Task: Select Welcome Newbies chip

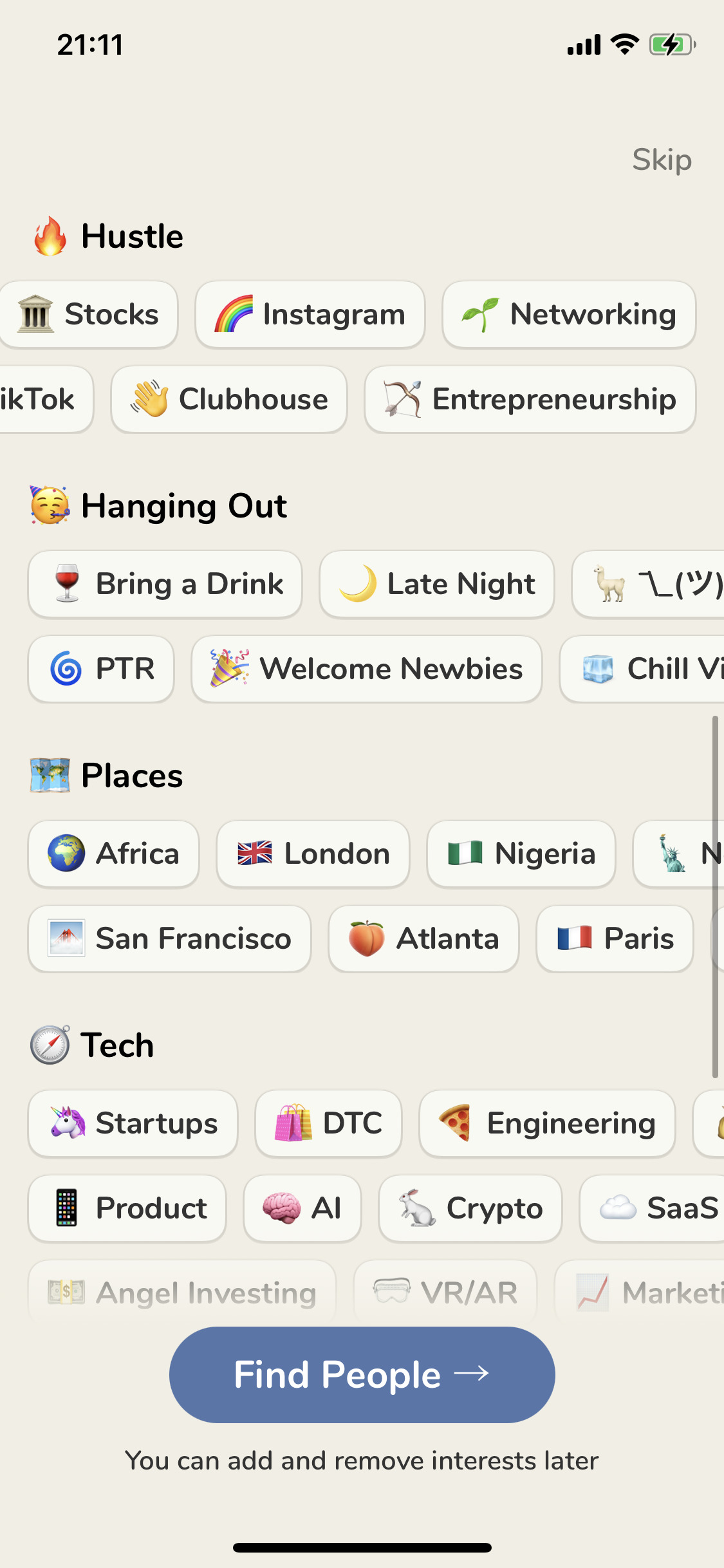Action: point(367,669)
